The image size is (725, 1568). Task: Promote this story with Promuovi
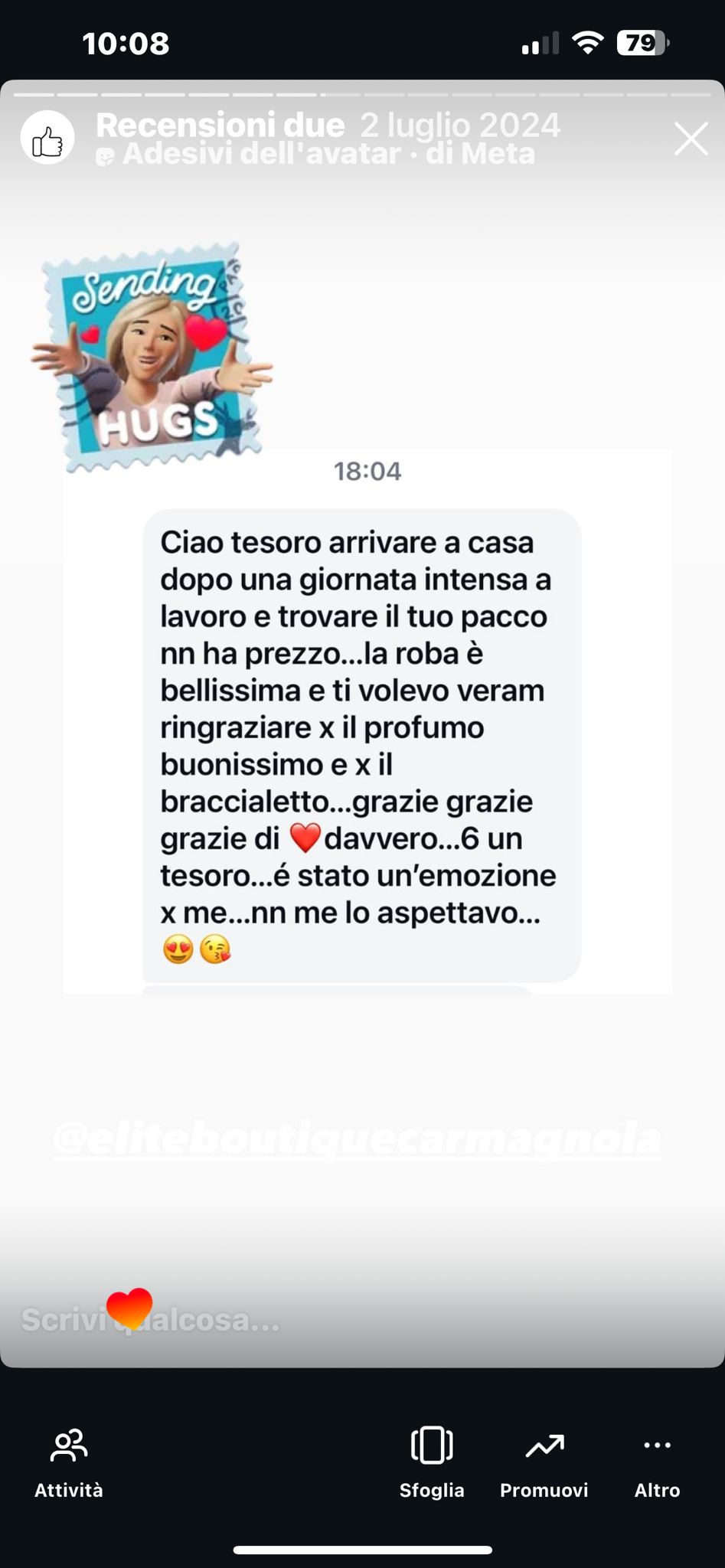pos(544,1463)
